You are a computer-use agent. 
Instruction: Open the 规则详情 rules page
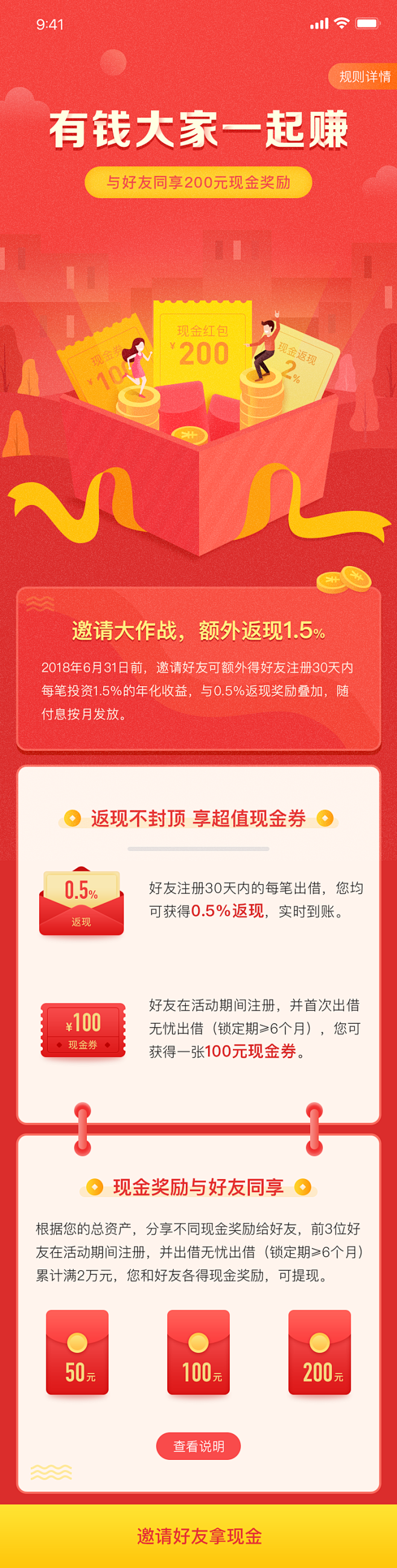[364, 77]
